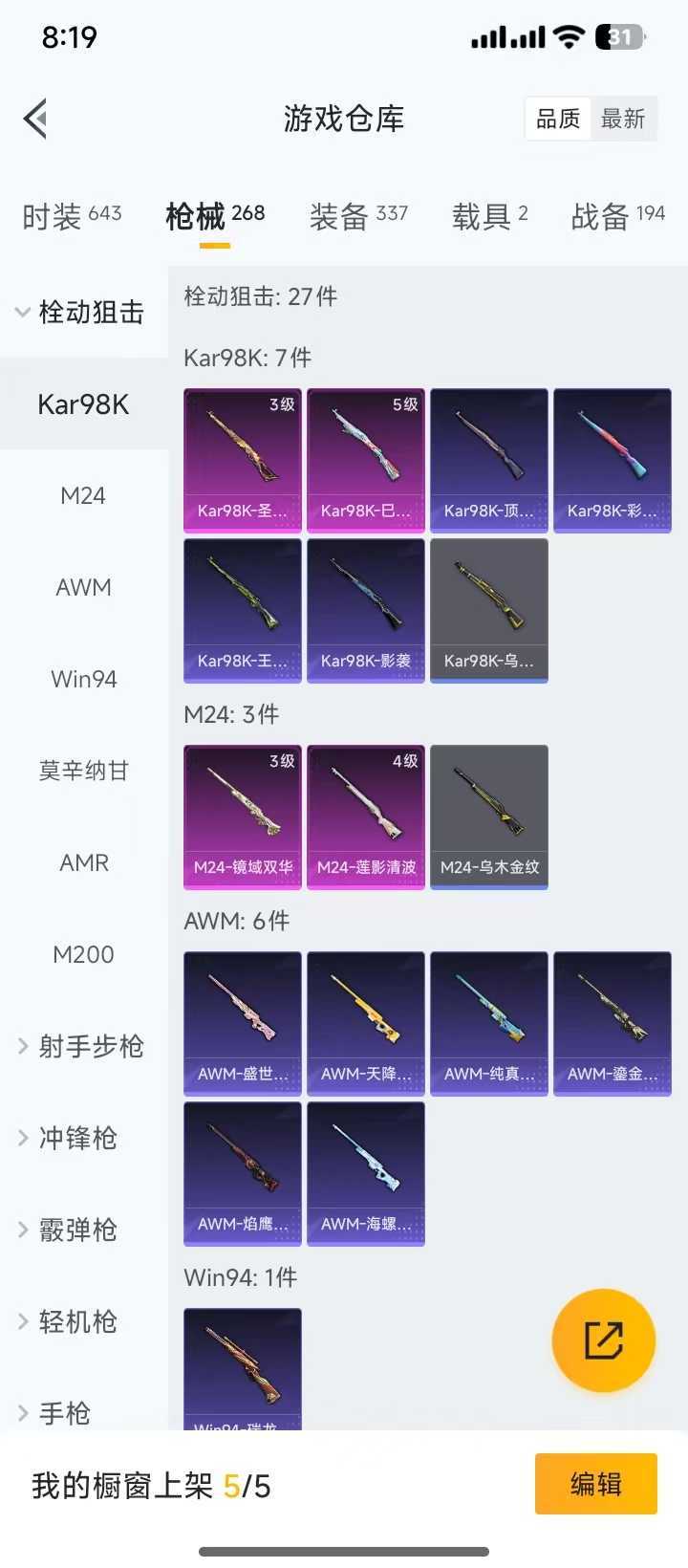Expand the 射手步枪 category
Viewport: 688px width, 1568px height.
[80, 1046]
